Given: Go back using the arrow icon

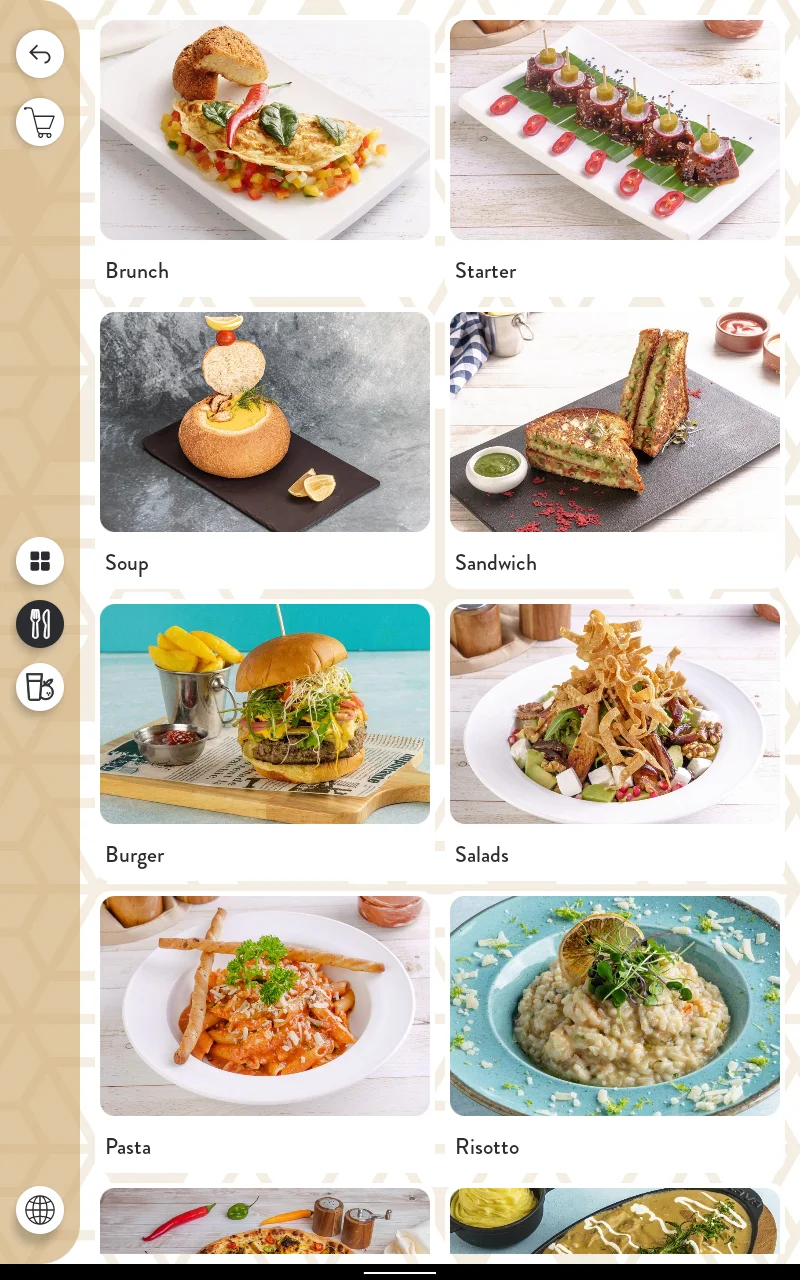Looking at the screenshot, I should (40, 54).
